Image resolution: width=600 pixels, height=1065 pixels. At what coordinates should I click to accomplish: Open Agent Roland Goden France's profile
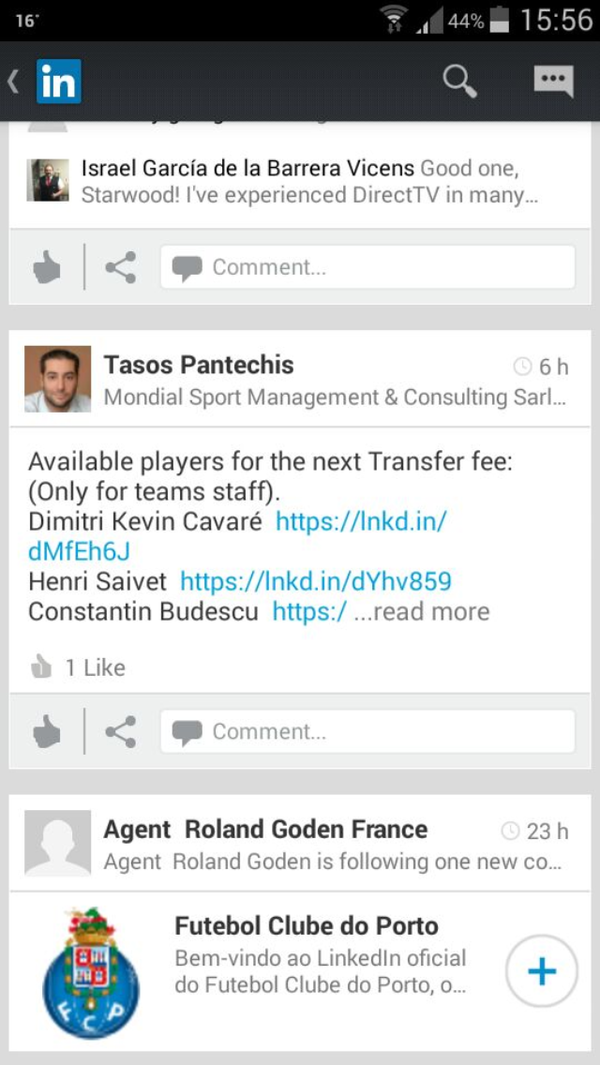[265, 829]
